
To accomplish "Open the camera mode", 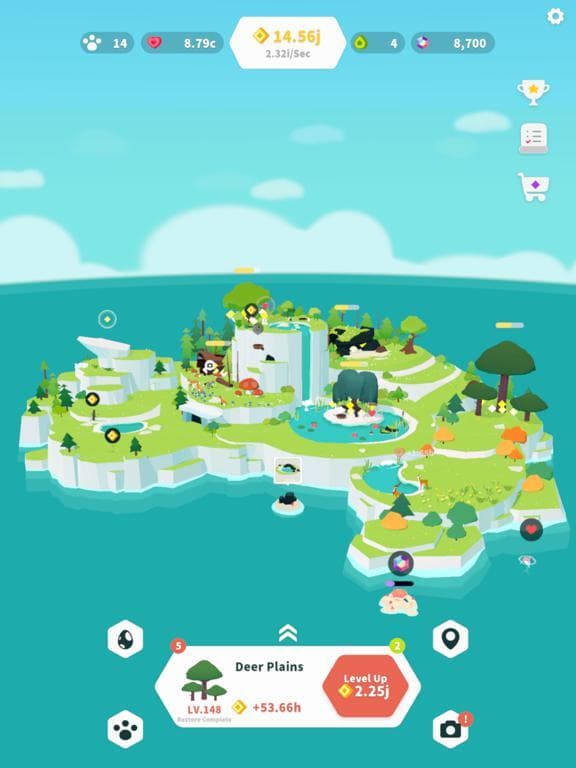I will coord(451,729).
